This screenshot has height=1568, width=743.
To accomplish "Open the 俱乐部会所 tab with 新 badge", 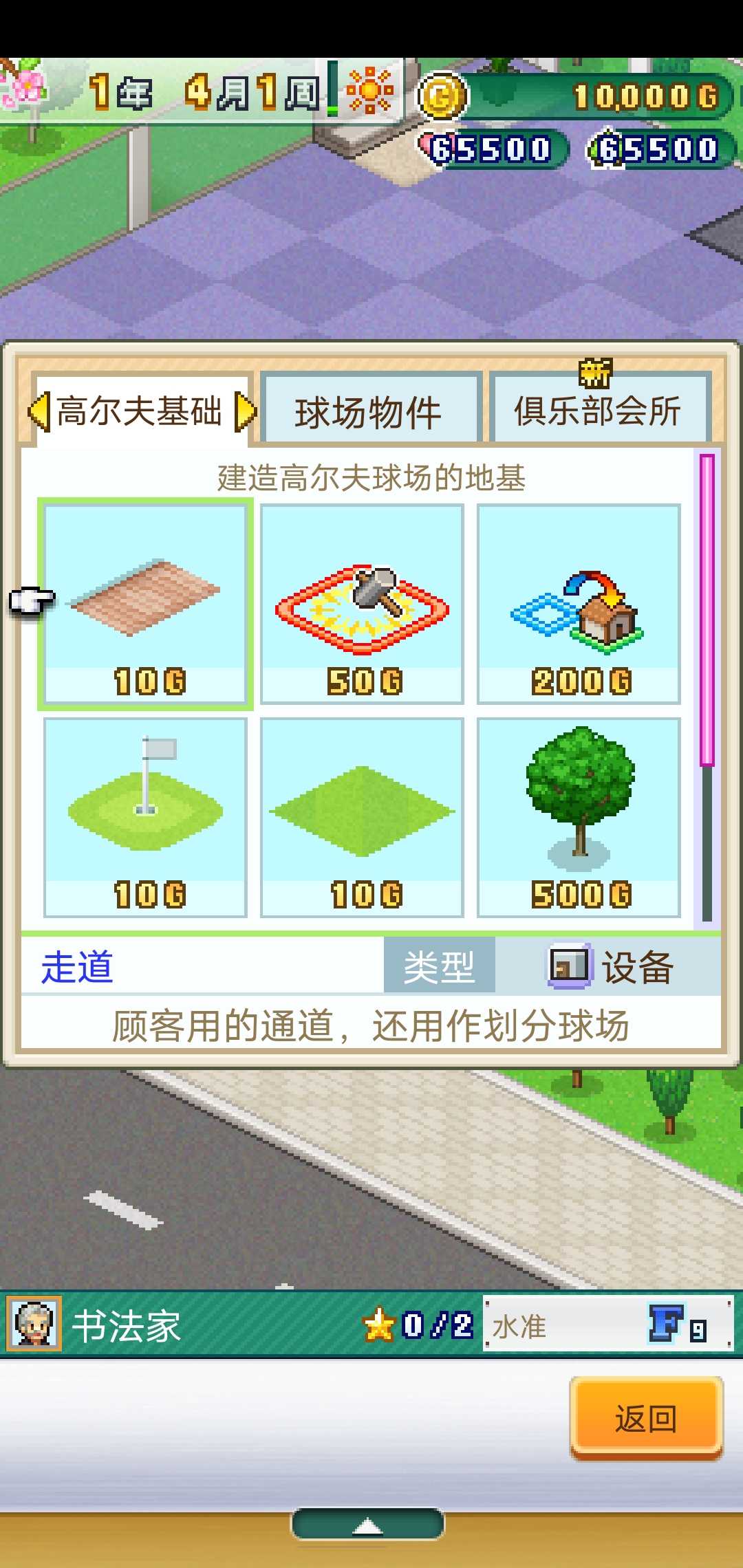I will pyautogui.click(x=597, y=410).
